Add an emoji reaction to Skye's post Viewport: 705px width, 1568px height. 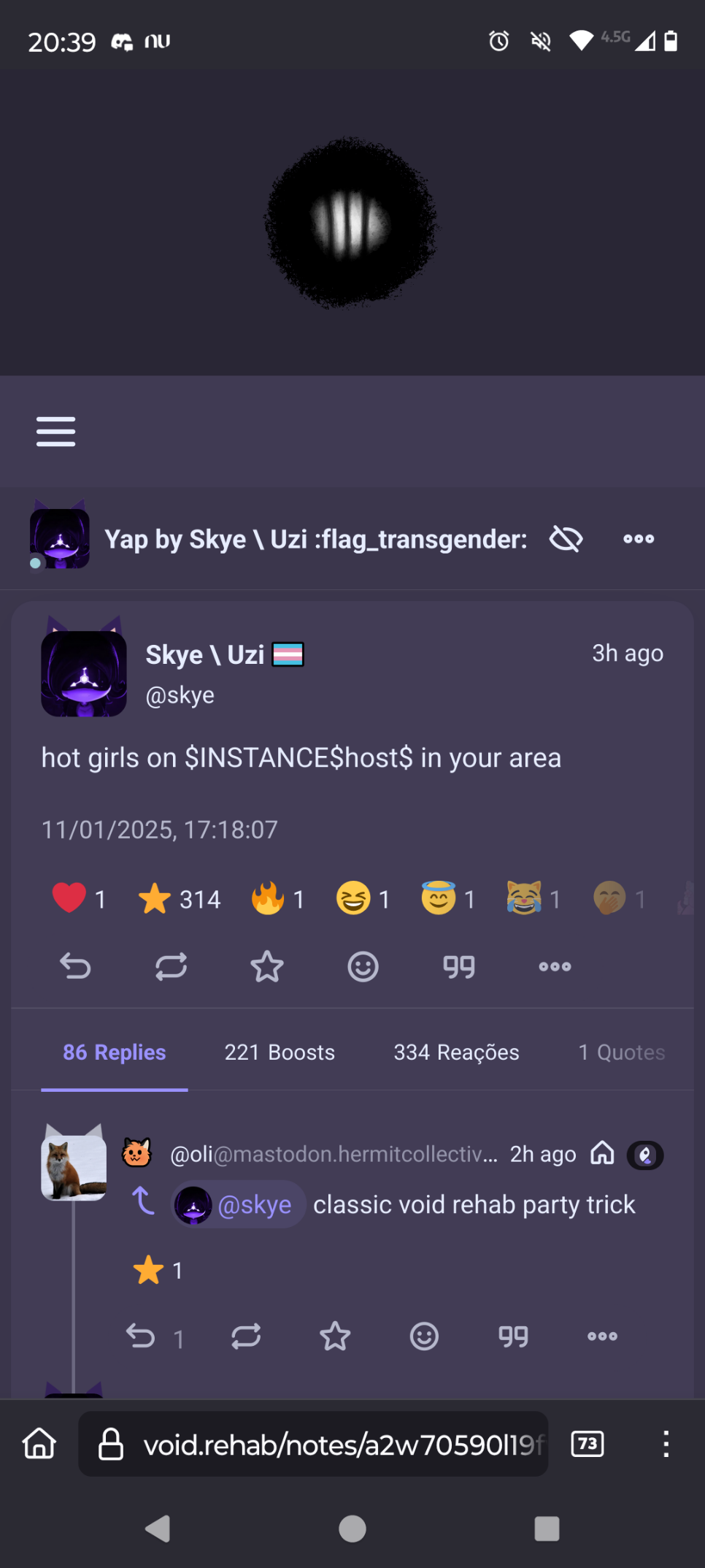363,966
